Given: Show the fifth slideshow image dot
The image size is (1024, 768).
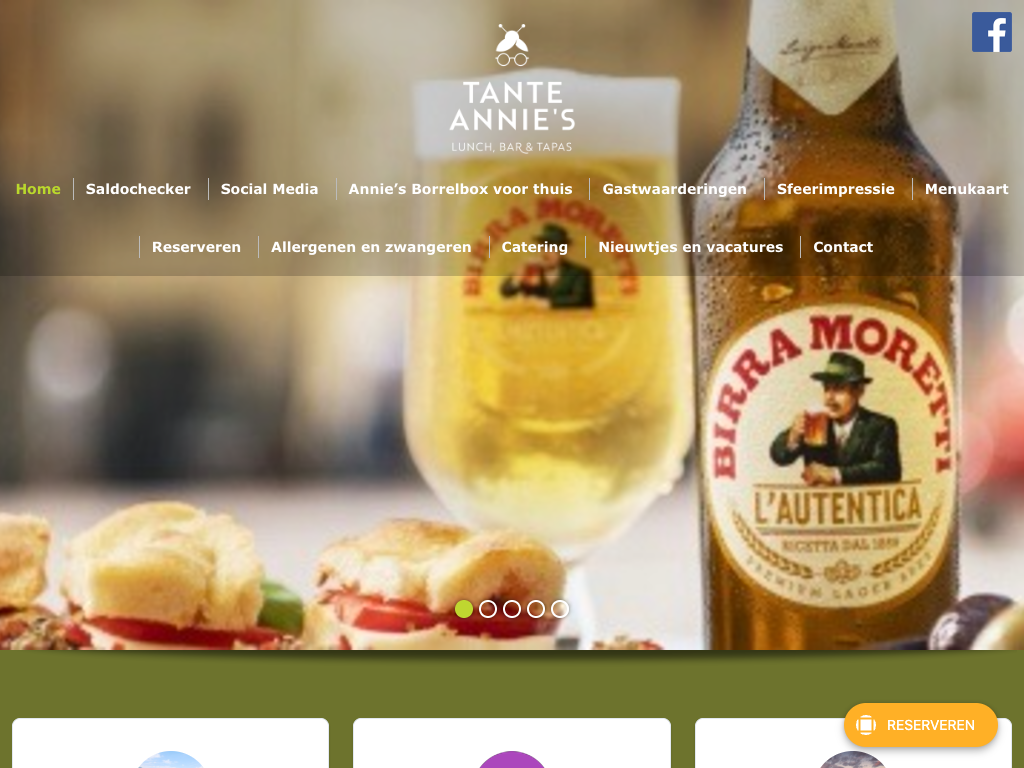Looking at the screenshot, I should pos(560,609).
